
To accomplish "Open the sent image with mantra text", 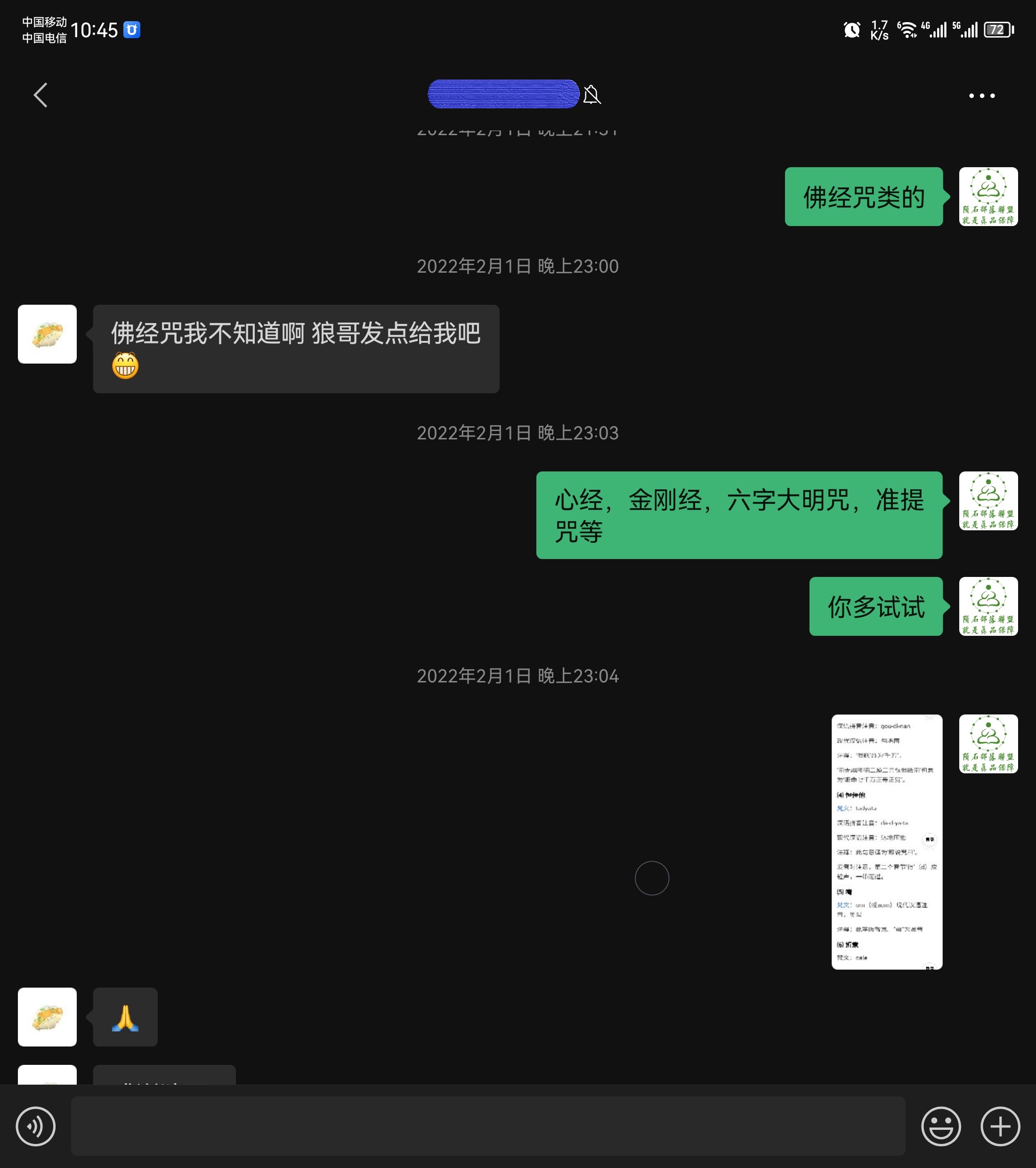I will (886, 841).
